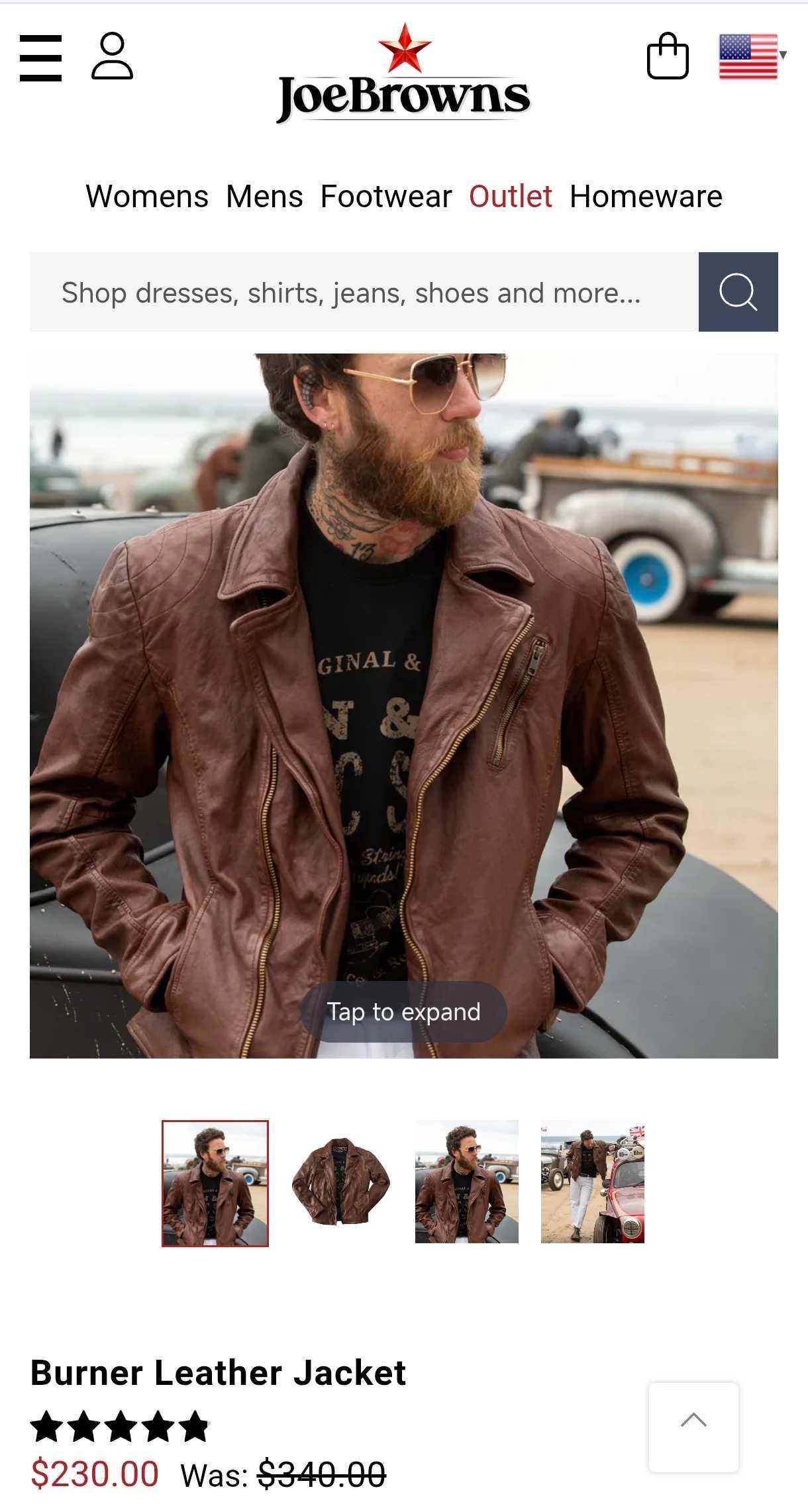The width and height of the screenshot is (808, 1512).
Task: Browse the Mens category
Action: pos(264,197)
